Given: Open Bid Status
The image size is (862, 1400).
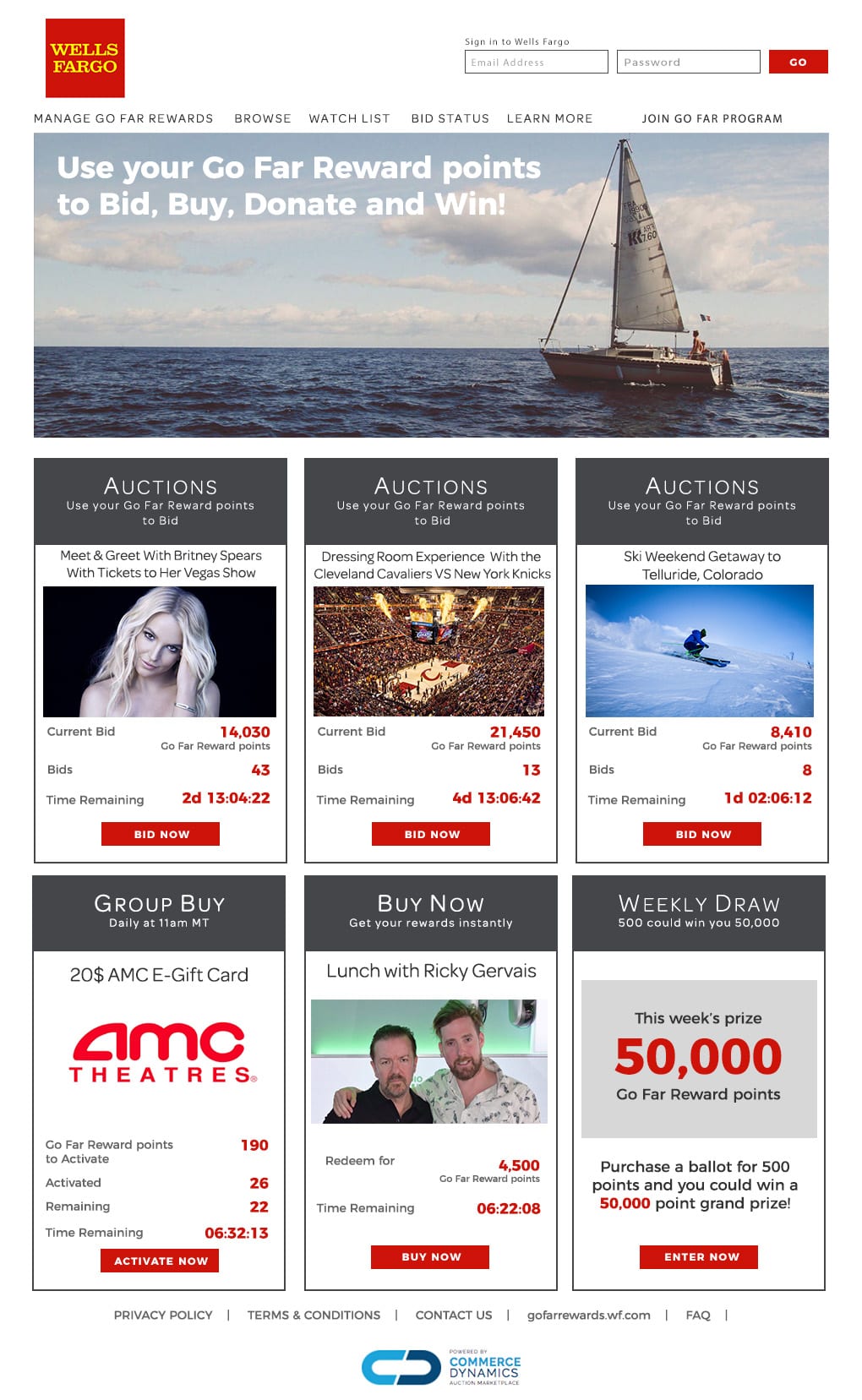Looking at the screenshot, I should tap(450, 118).
